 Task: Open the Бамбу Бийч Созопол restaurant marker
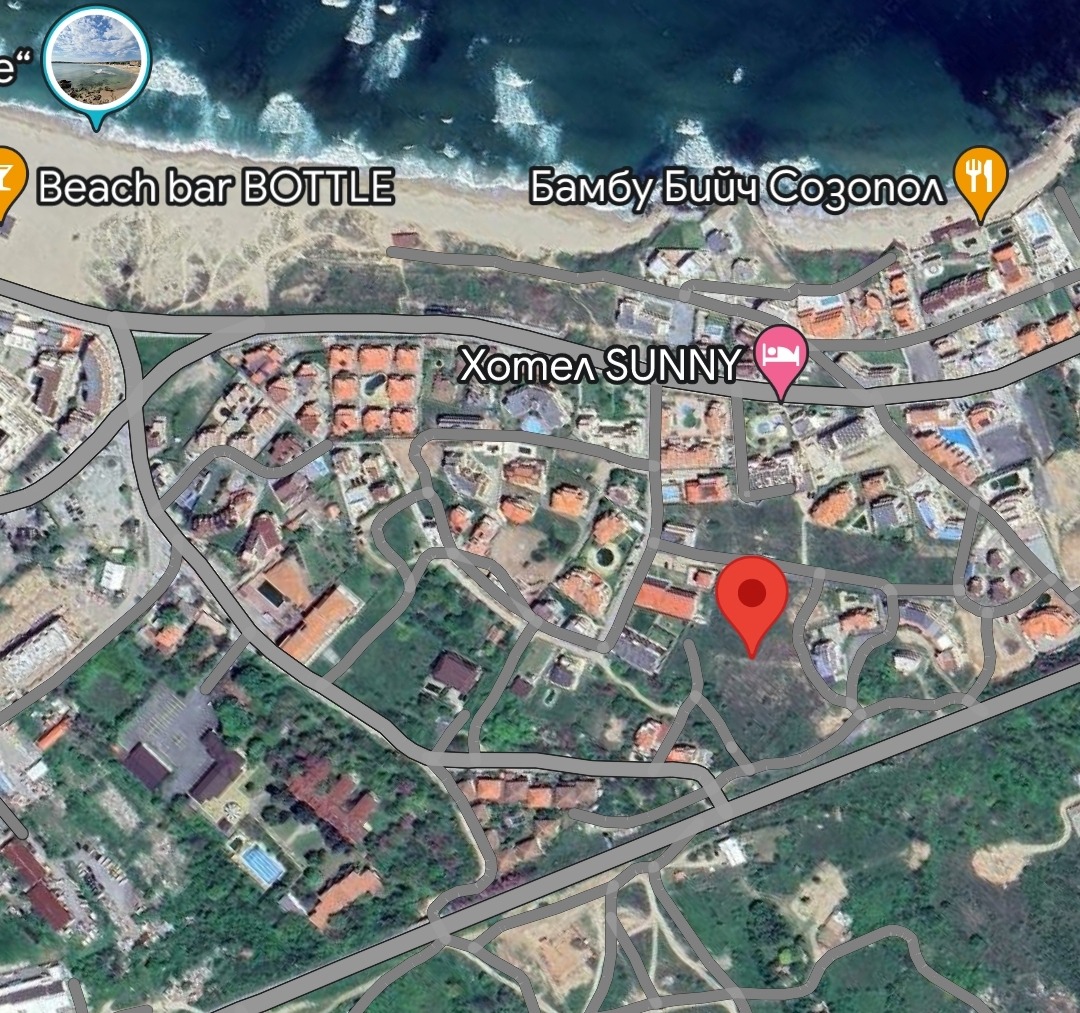point(981,177)
